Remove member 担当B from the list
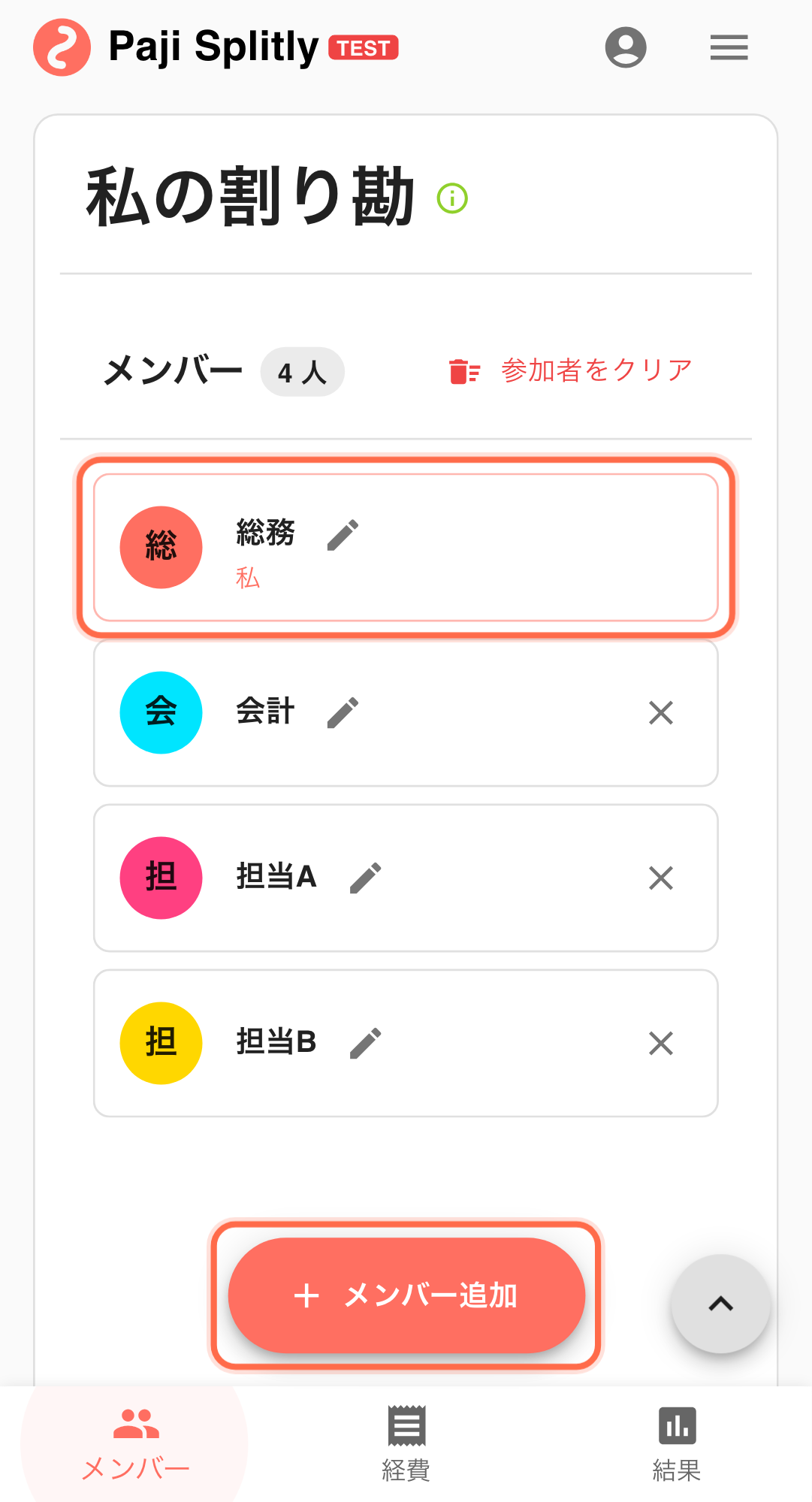 pyautogui.click(x=661, y=1043)
